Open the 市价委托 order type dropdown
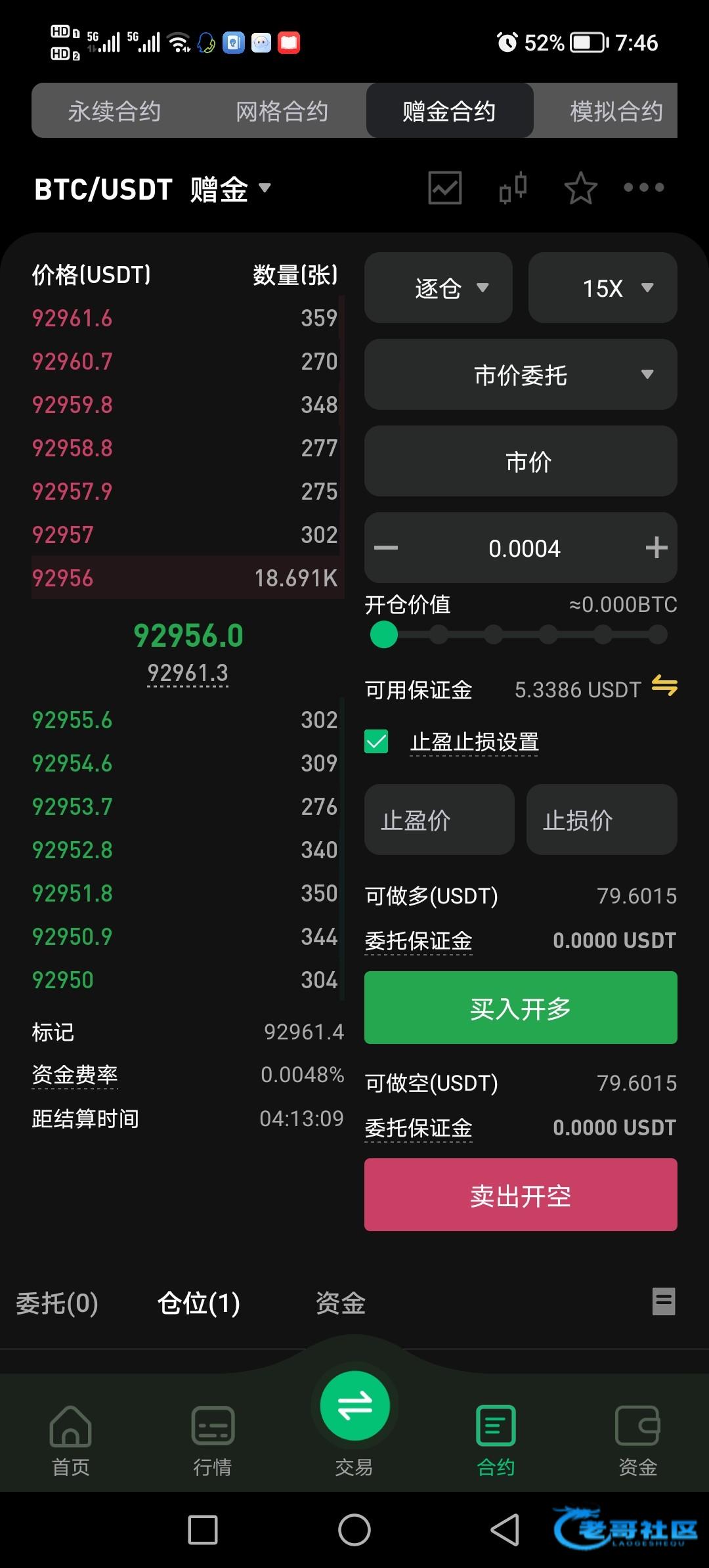The image size is (709, 1568). (521, 375)
